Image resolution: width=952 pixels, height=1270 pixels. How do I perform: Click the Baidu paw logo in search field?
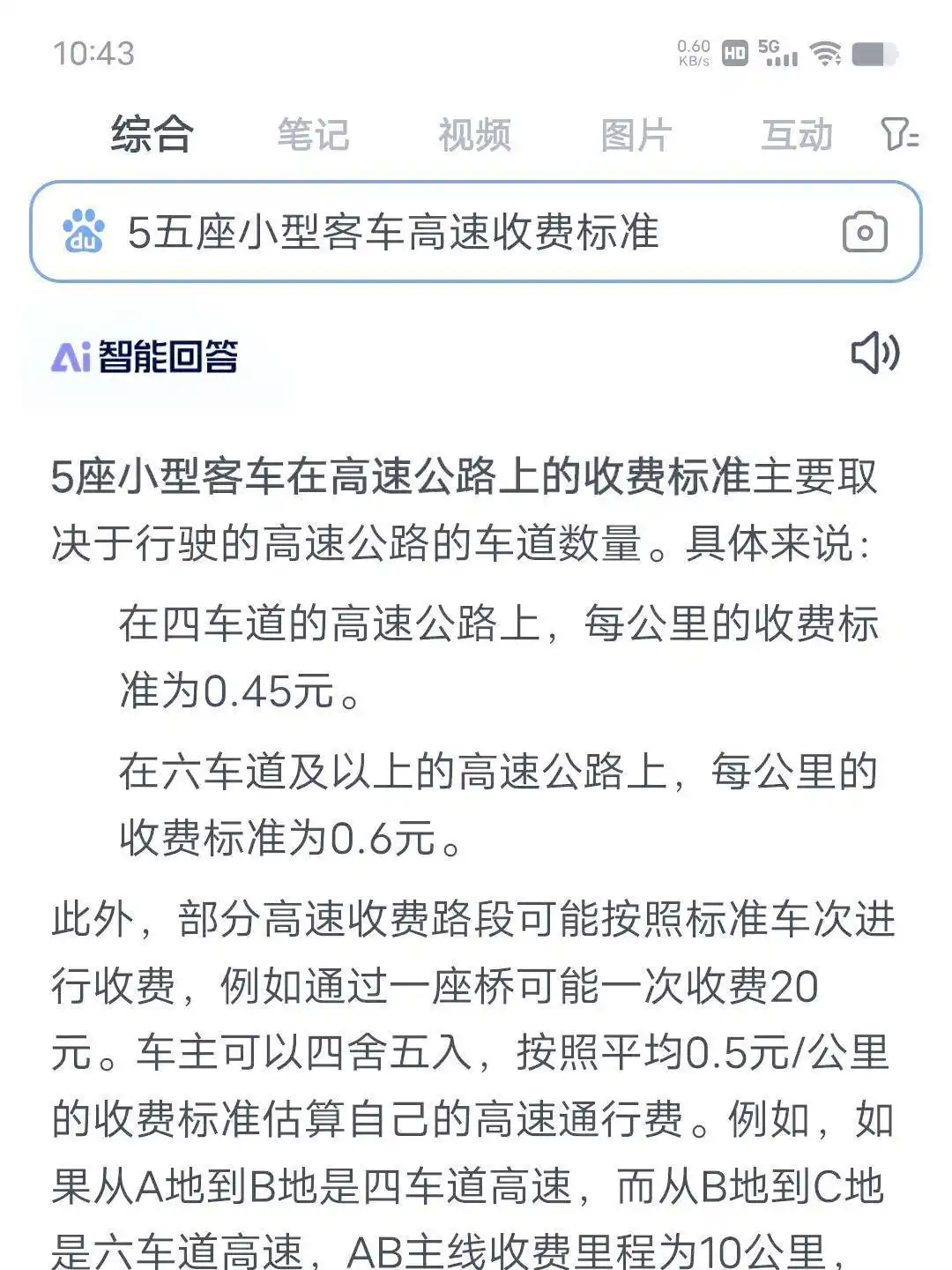[83, 232]
